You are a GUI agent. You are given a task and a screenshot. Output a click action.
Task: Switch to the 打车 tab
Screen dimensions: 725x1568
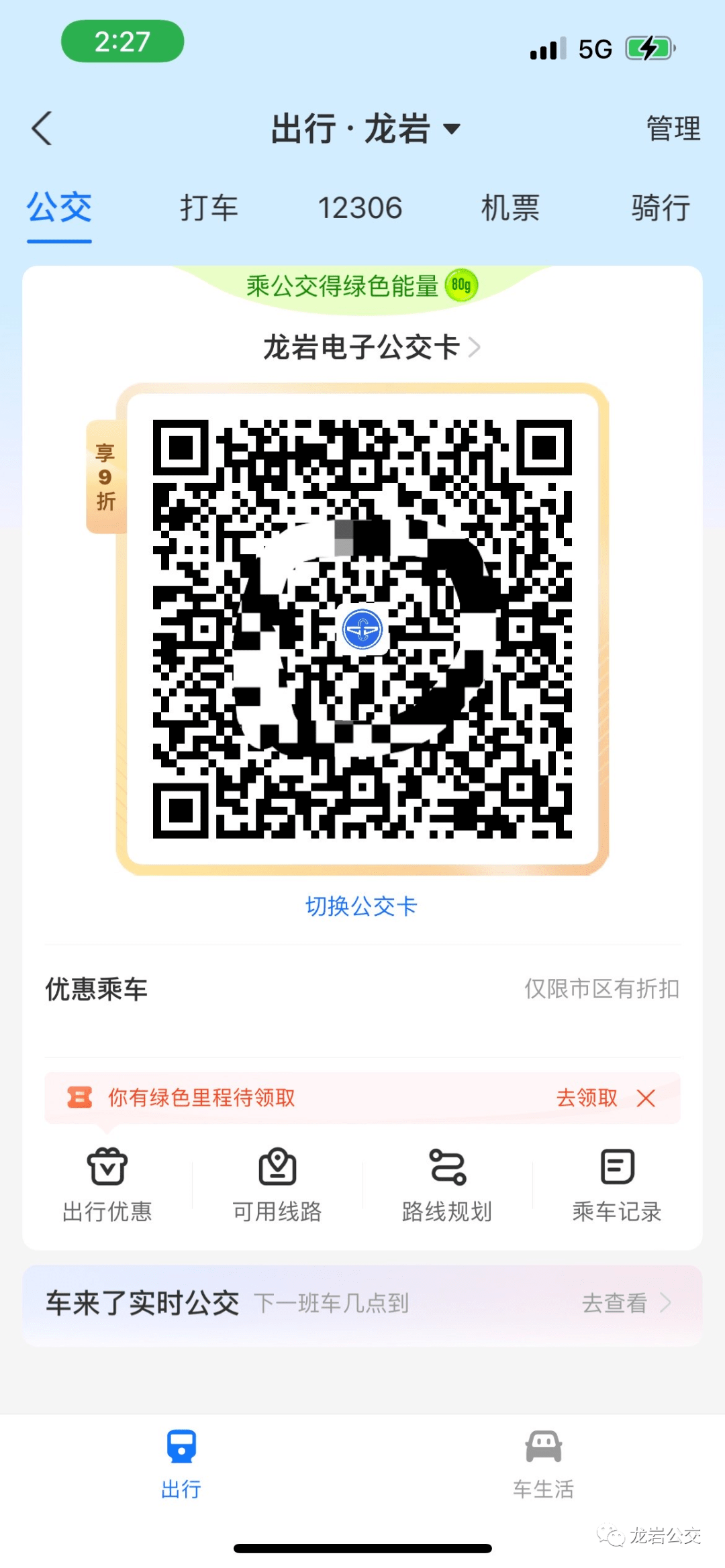point(209,208)
